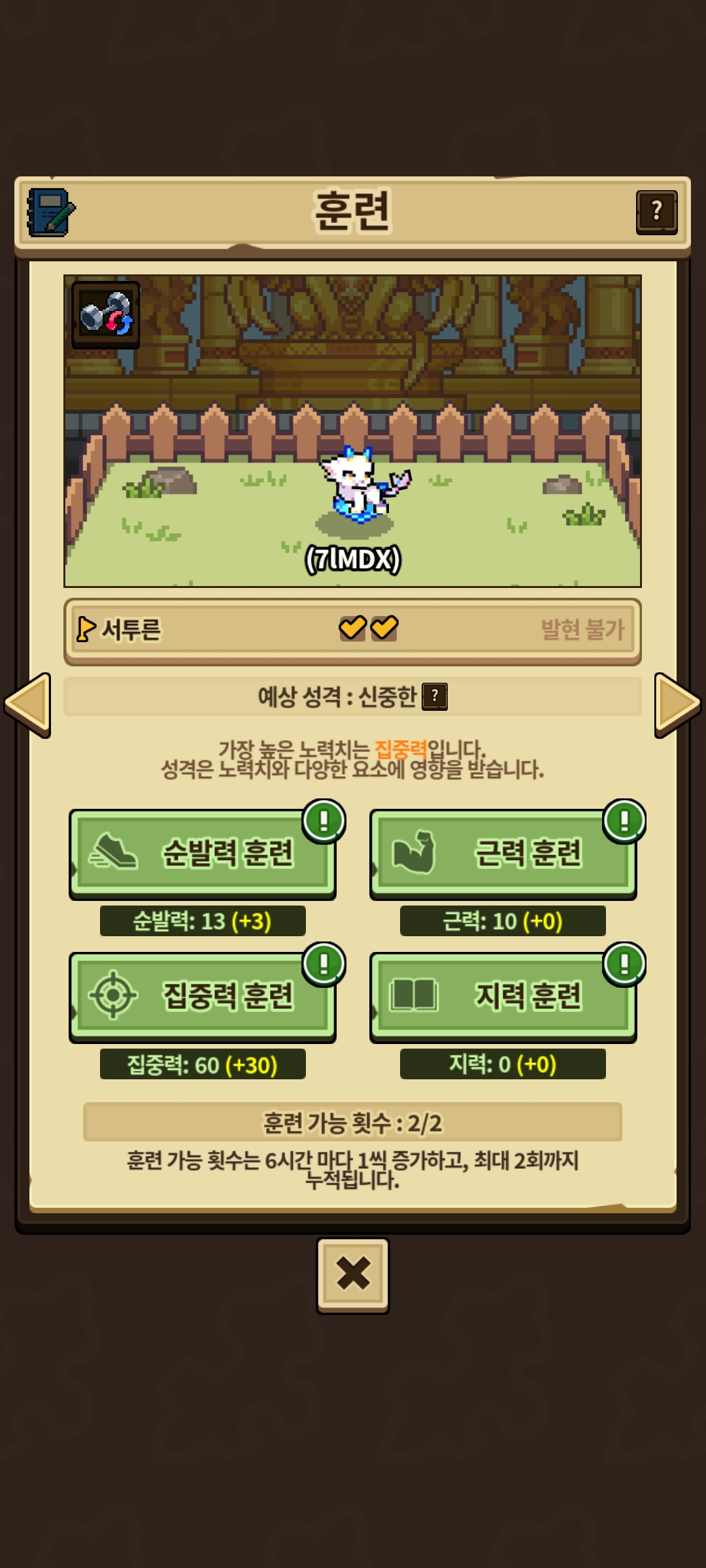Open the help button in the 훈련 header
The height and width of the screenshot is (1568, 706).
coord(656,212)
